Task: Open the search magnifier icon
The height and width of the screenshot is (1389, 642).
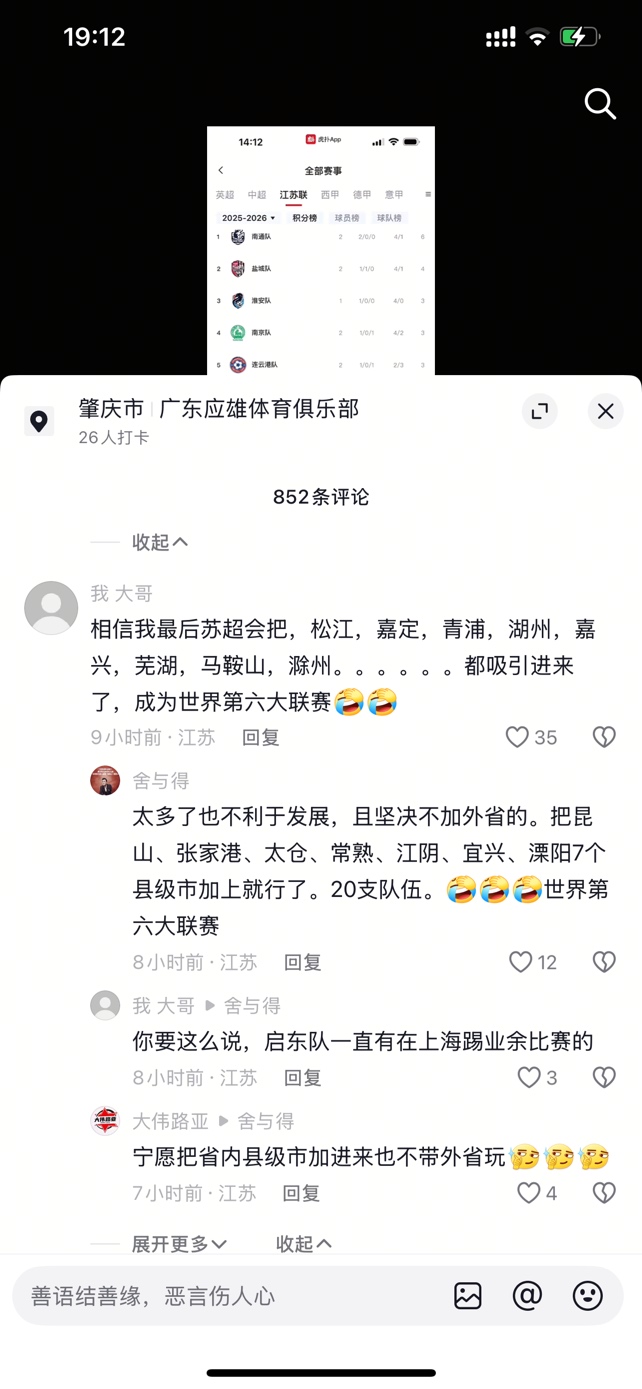Action: click(x=599, y=103)
